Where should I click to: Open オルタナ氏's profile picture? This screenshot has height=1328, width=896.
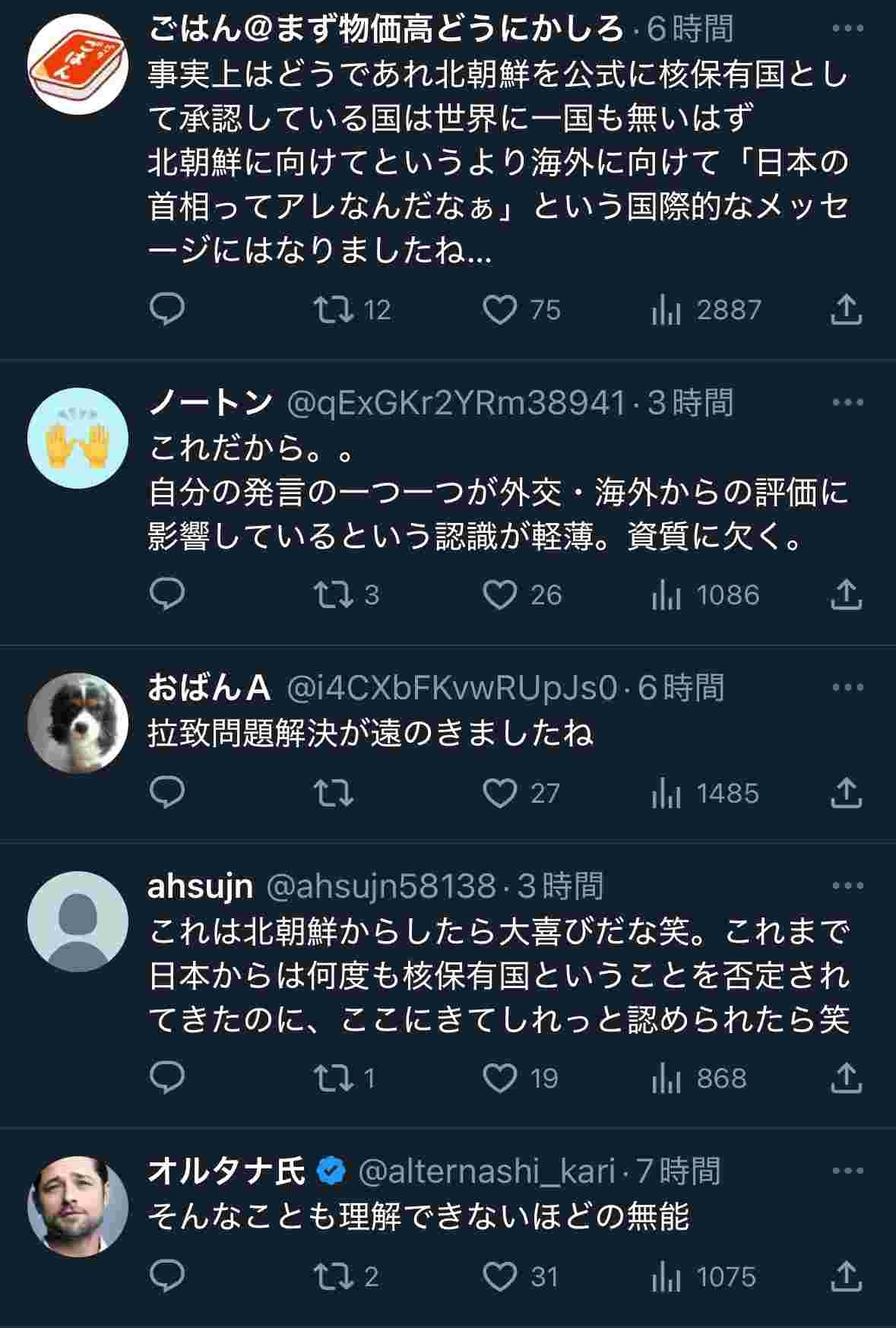click(78, 1207)
